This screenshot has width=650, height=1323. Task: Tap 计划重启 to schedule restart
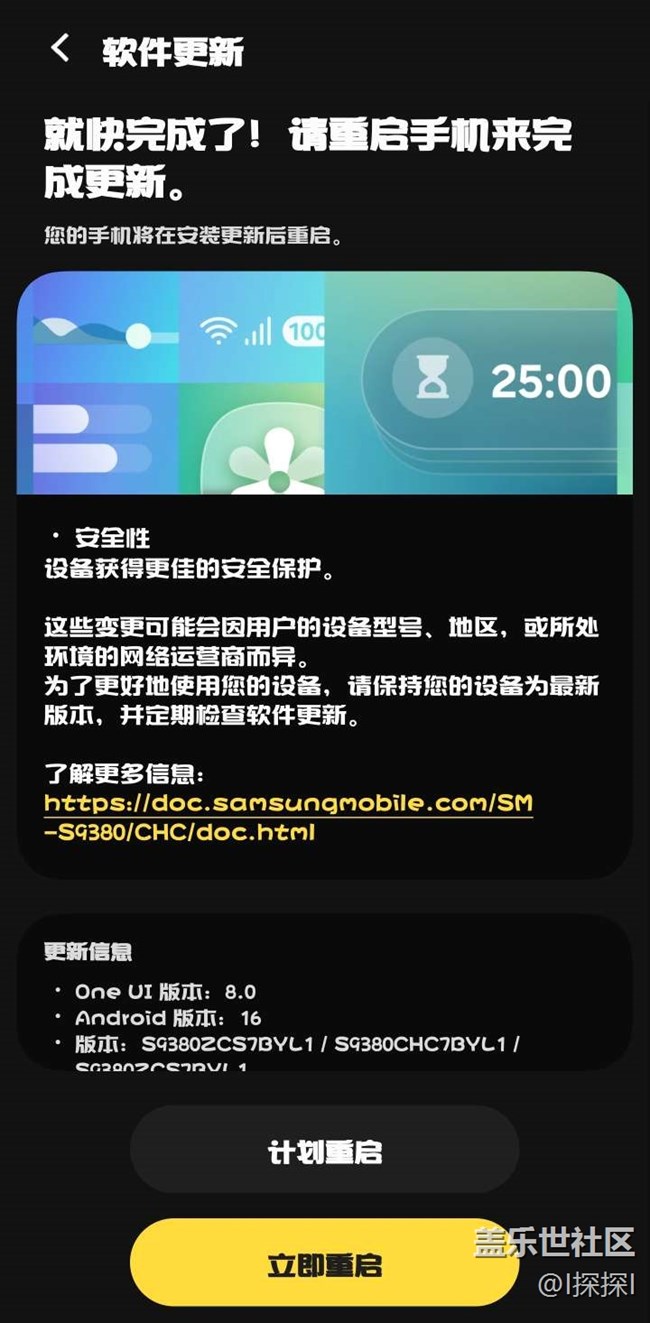point(324,1151)
